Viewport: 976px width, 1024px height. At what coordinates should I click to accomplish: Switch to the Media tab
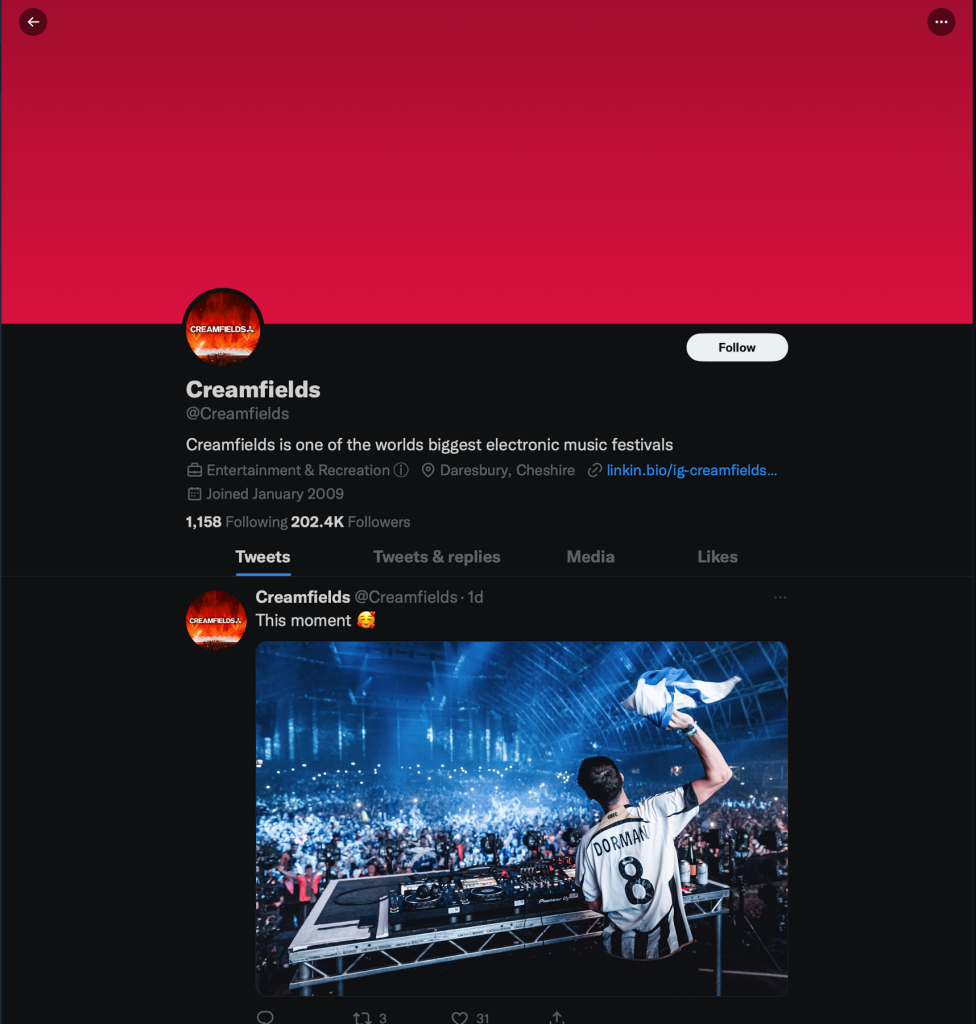pos(590,557)
